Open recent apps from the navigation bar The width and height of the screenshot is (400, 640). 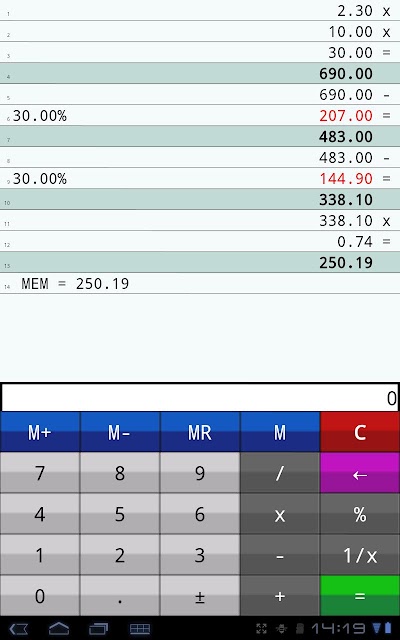(98, 629)
